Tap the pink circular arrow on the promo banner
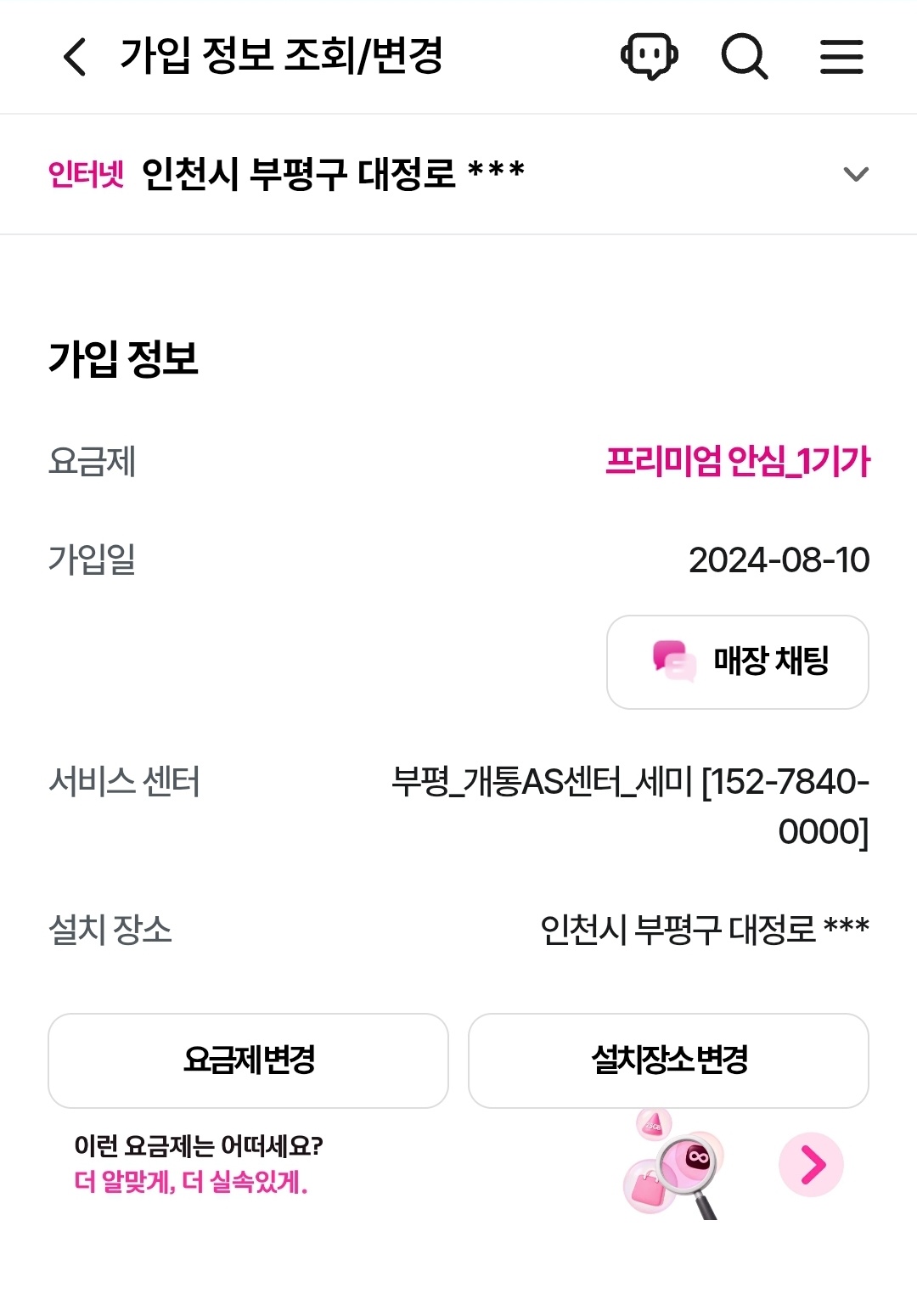 tap(812, 1164)
